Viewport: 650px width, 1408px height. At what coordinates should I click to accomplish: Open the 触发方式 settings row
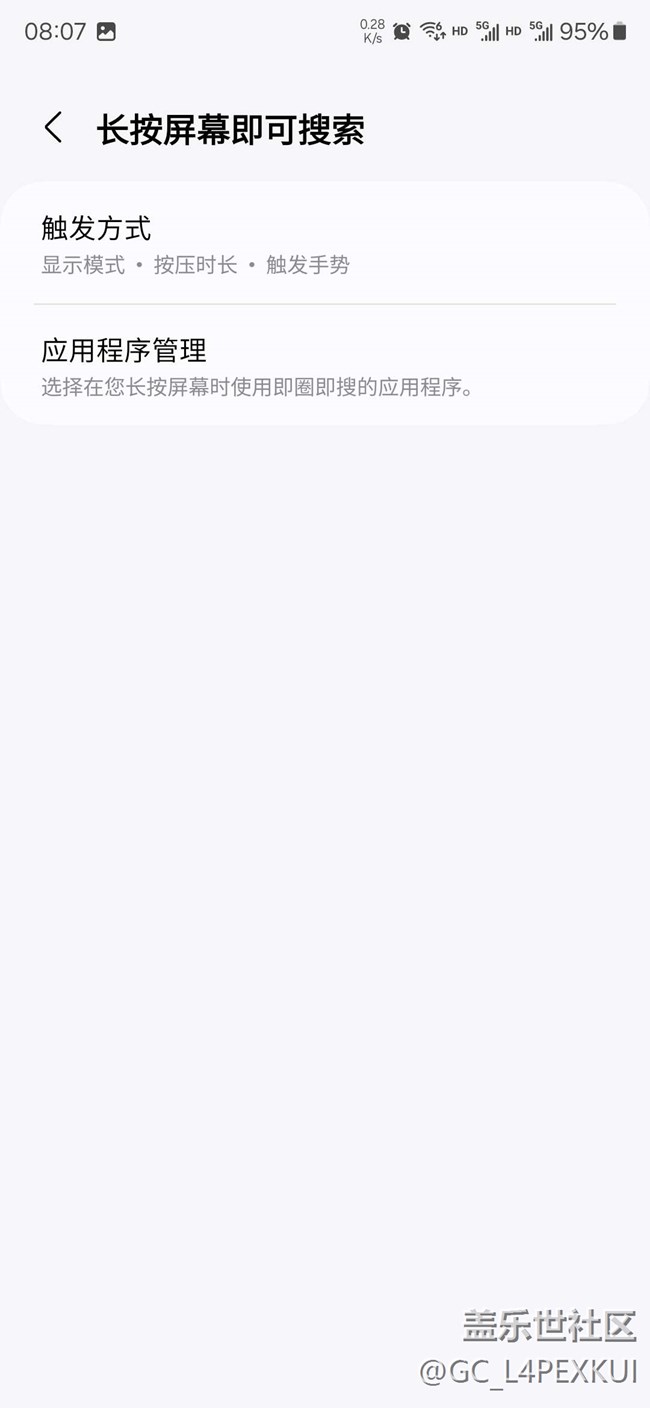[x=325, y=244]
